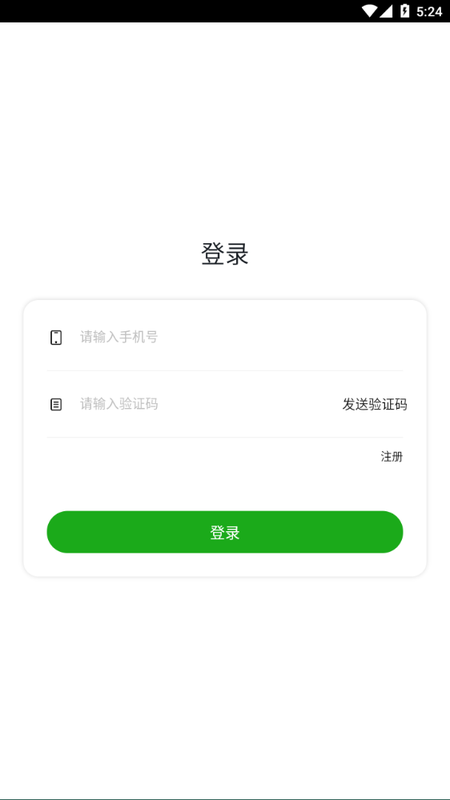Tap the phone number input field
This screenshot has width=450, height=800.
(240, 337)
